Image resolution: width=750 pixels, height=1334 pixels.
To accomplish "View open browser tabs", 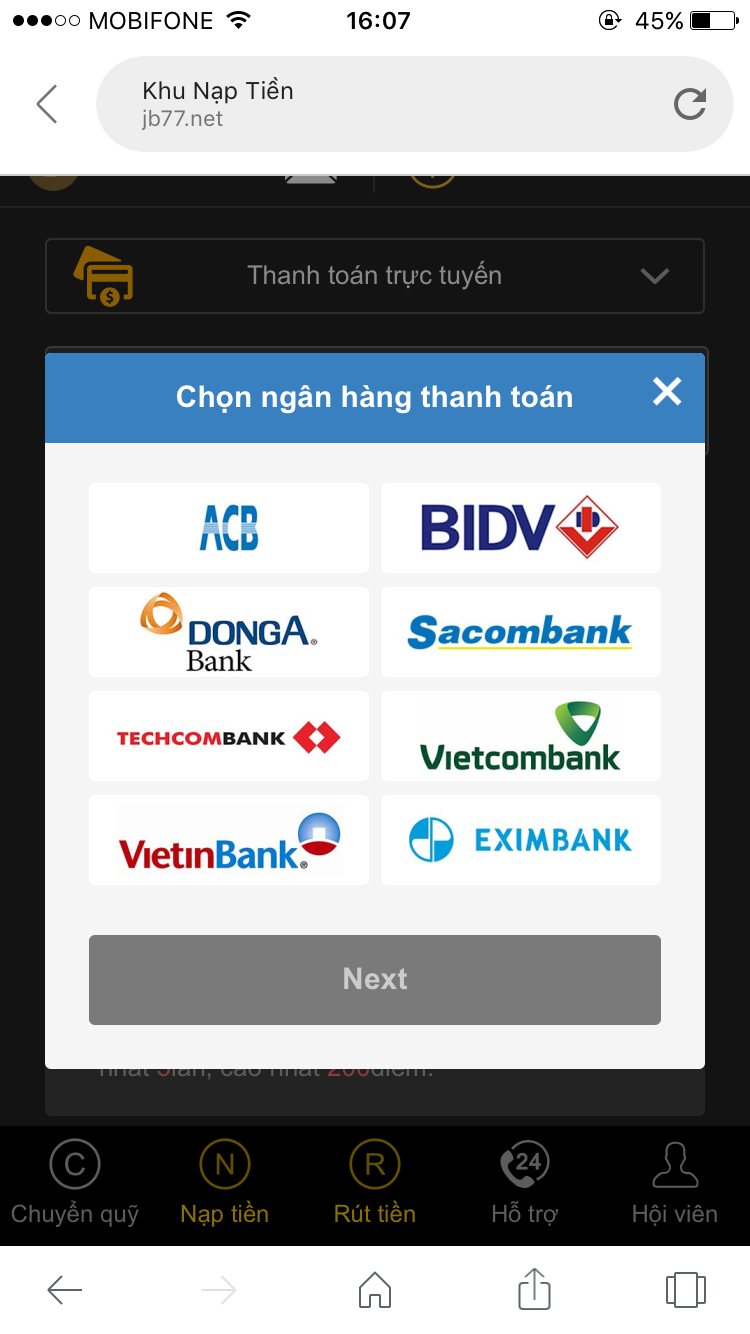I will (x=685, y=1290).
